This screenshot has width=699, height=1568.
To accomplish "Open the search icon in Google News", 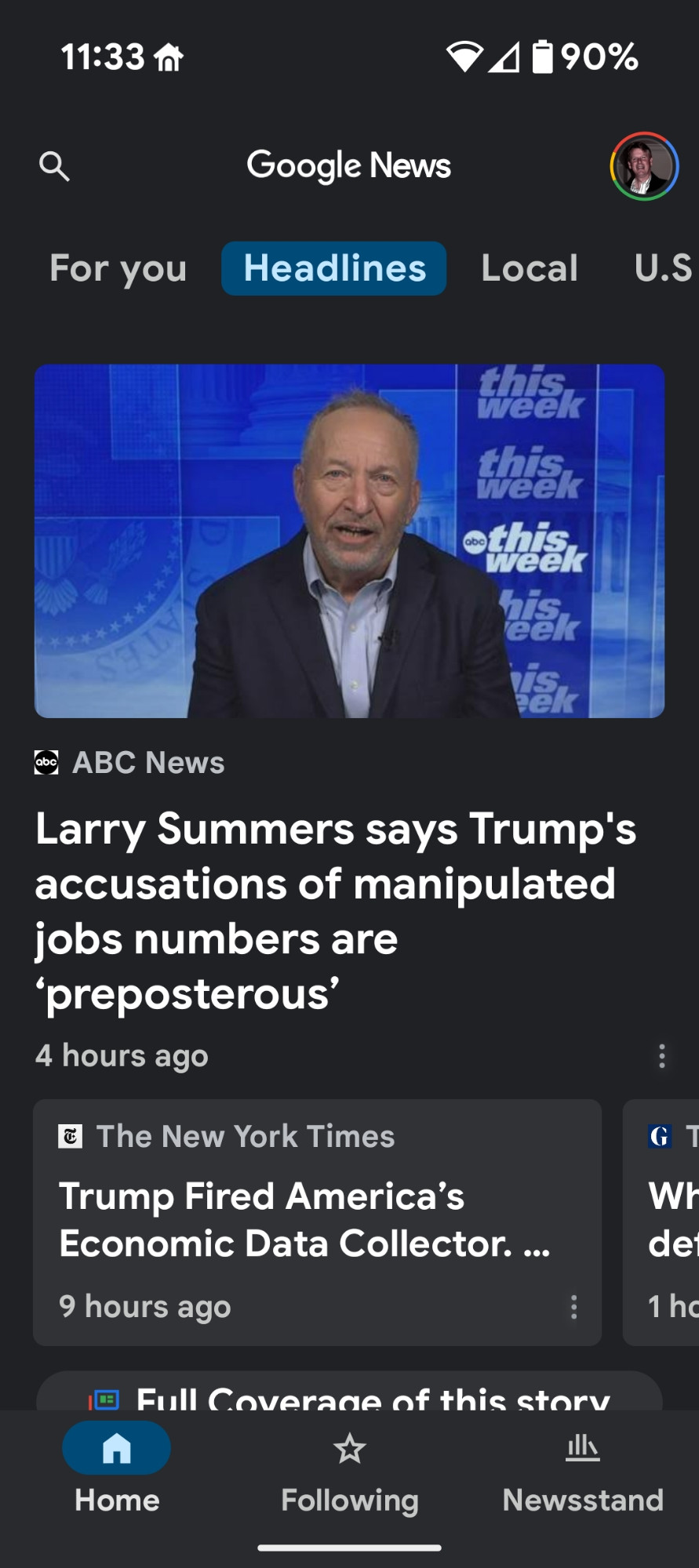I will tap(54, 166).
